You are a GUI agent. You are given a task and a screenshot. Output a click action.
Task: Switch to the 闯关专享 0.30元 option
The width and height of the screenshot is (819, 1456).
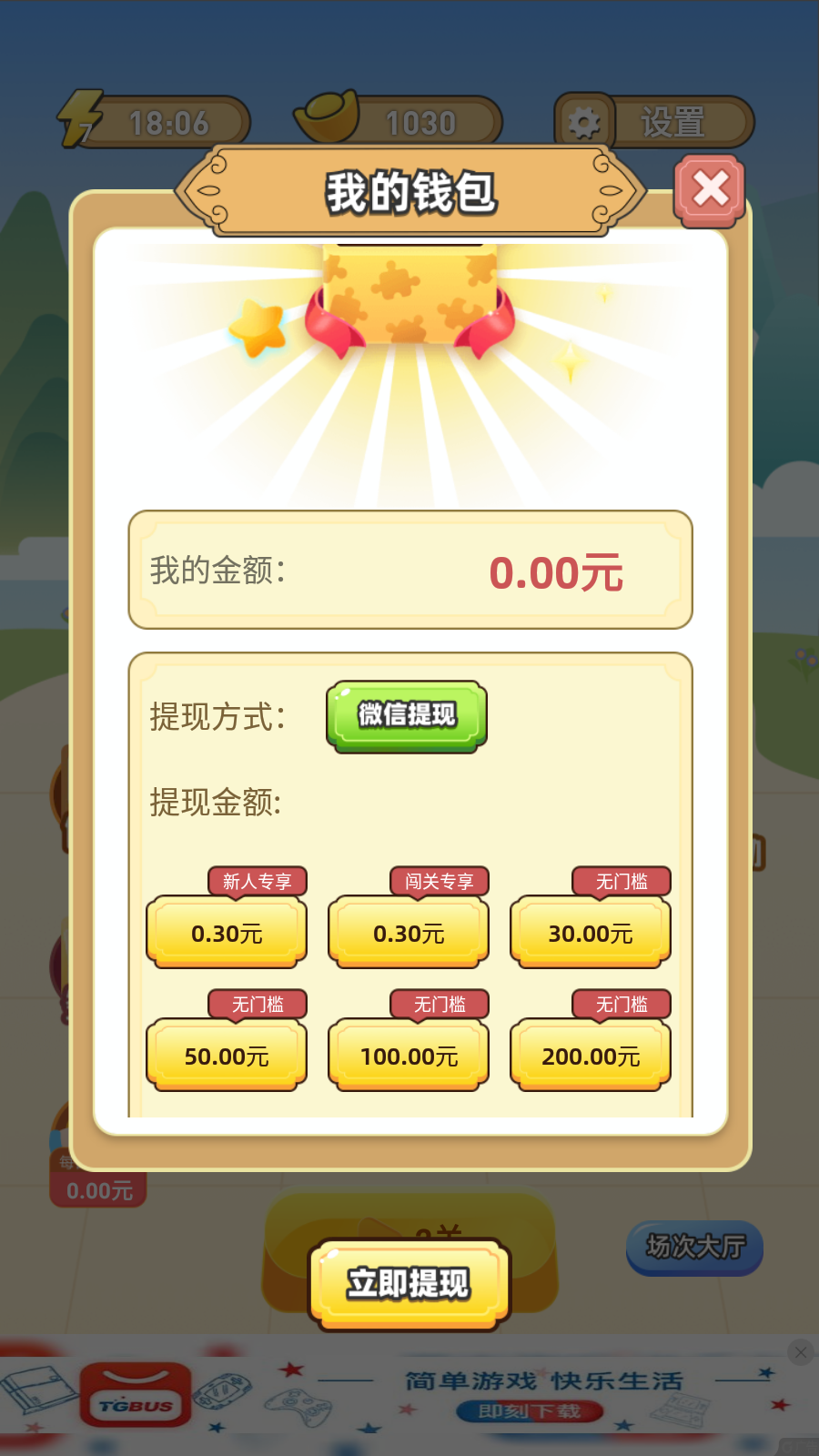[x=408, y=933]
